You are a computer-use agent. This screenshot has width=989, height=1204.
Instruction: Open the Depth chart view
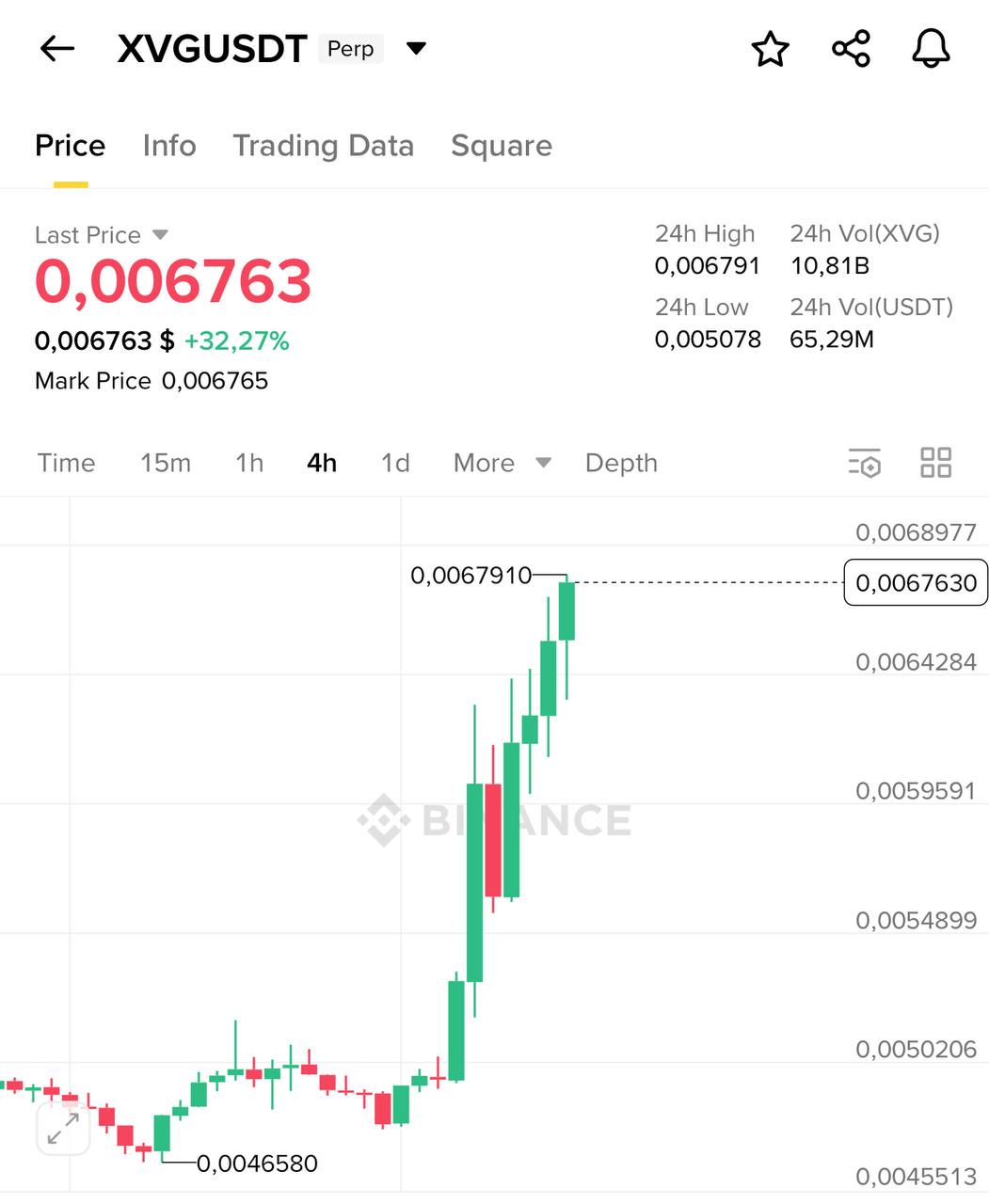(621, 463)
